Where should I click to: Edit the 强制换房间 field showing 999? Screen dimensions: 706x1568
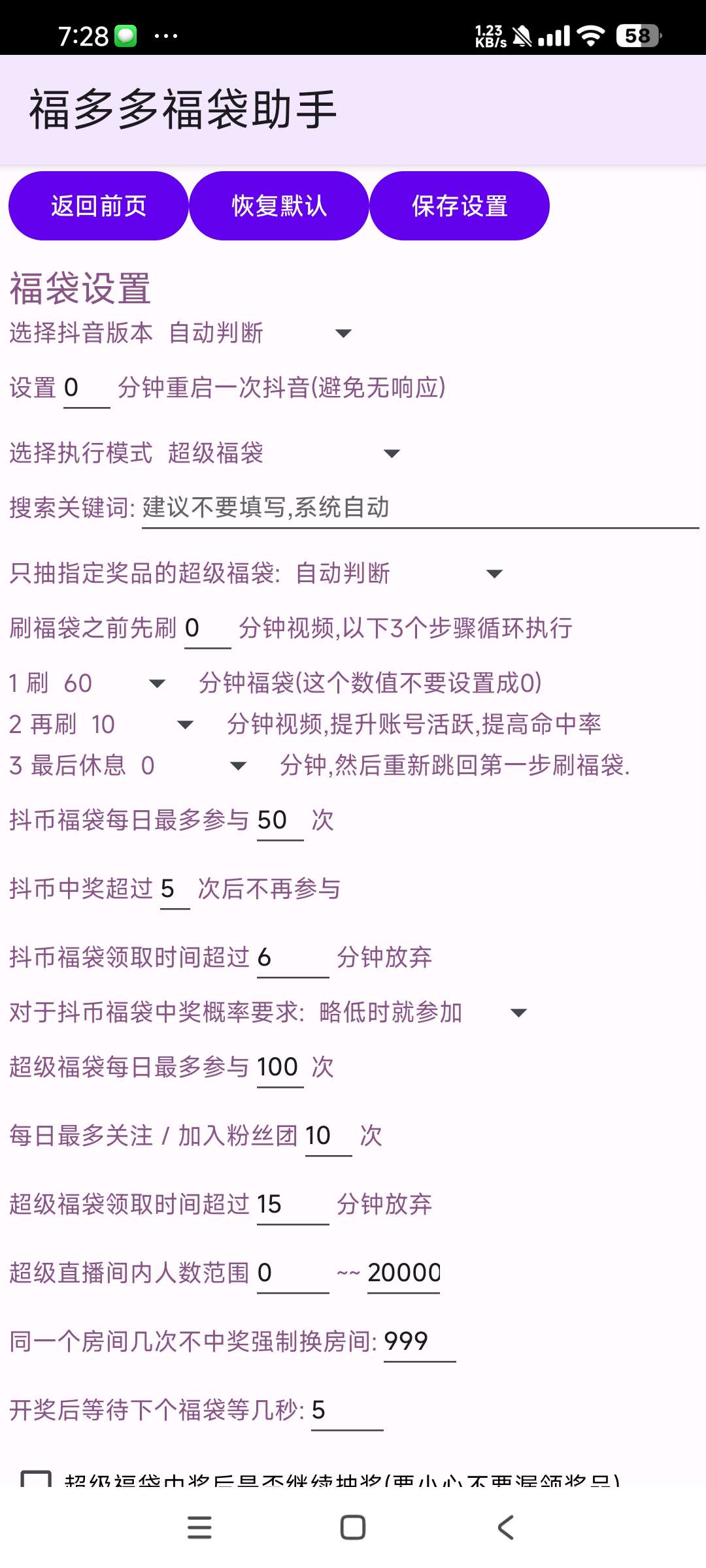pyautogui.click(x=419, y=1342)
